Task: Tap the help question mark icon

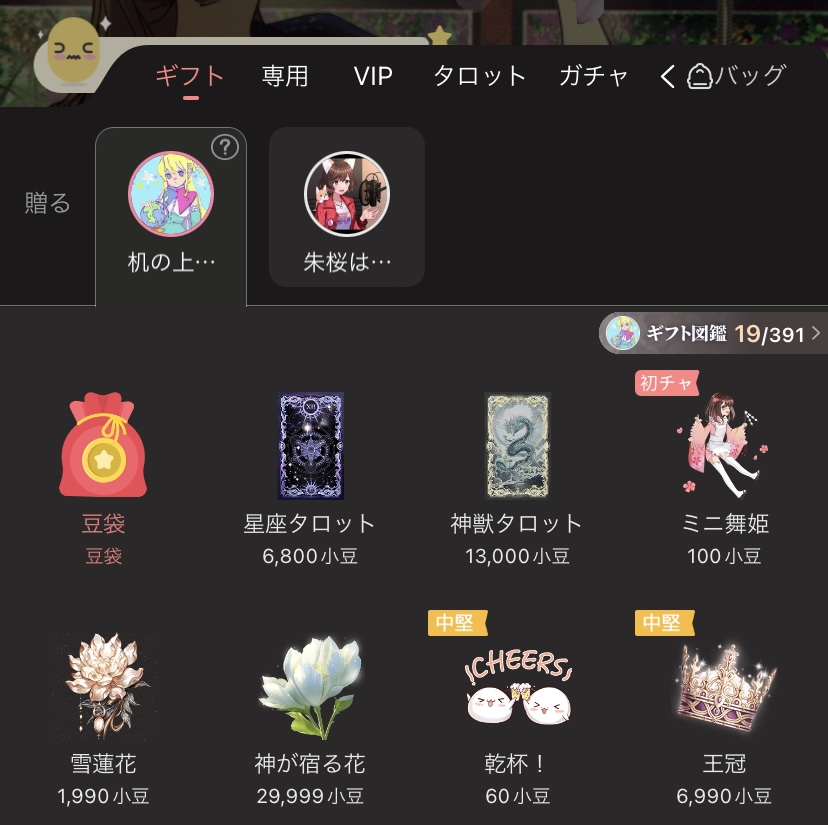Action: click(x=225, y=148)
